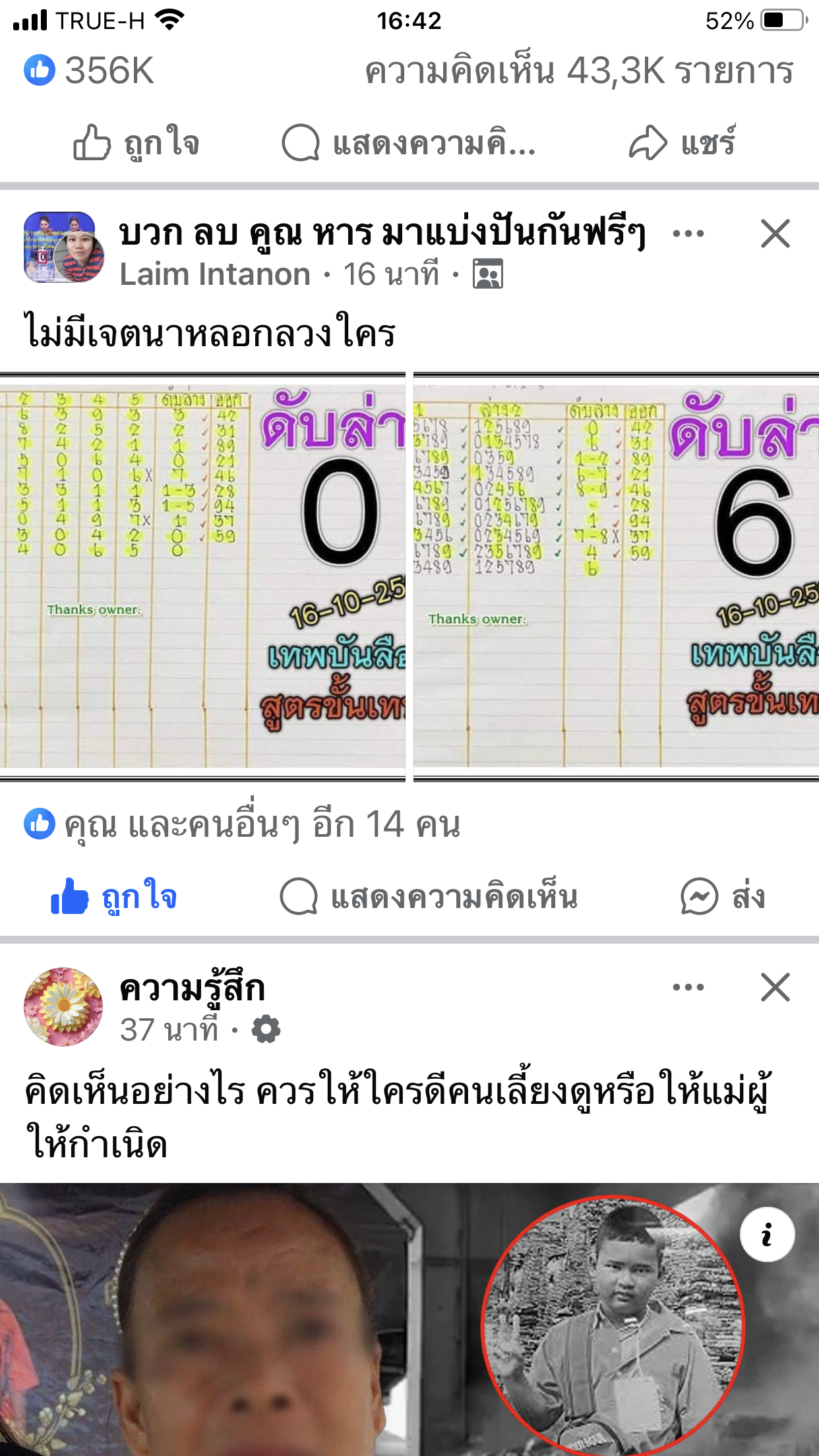Screen dimensions: 819x1456
Task: Open the group บวก ลบ คูณ หาร มาแบ่งปันกันฟรีๆ
Action: coord(382,233)
